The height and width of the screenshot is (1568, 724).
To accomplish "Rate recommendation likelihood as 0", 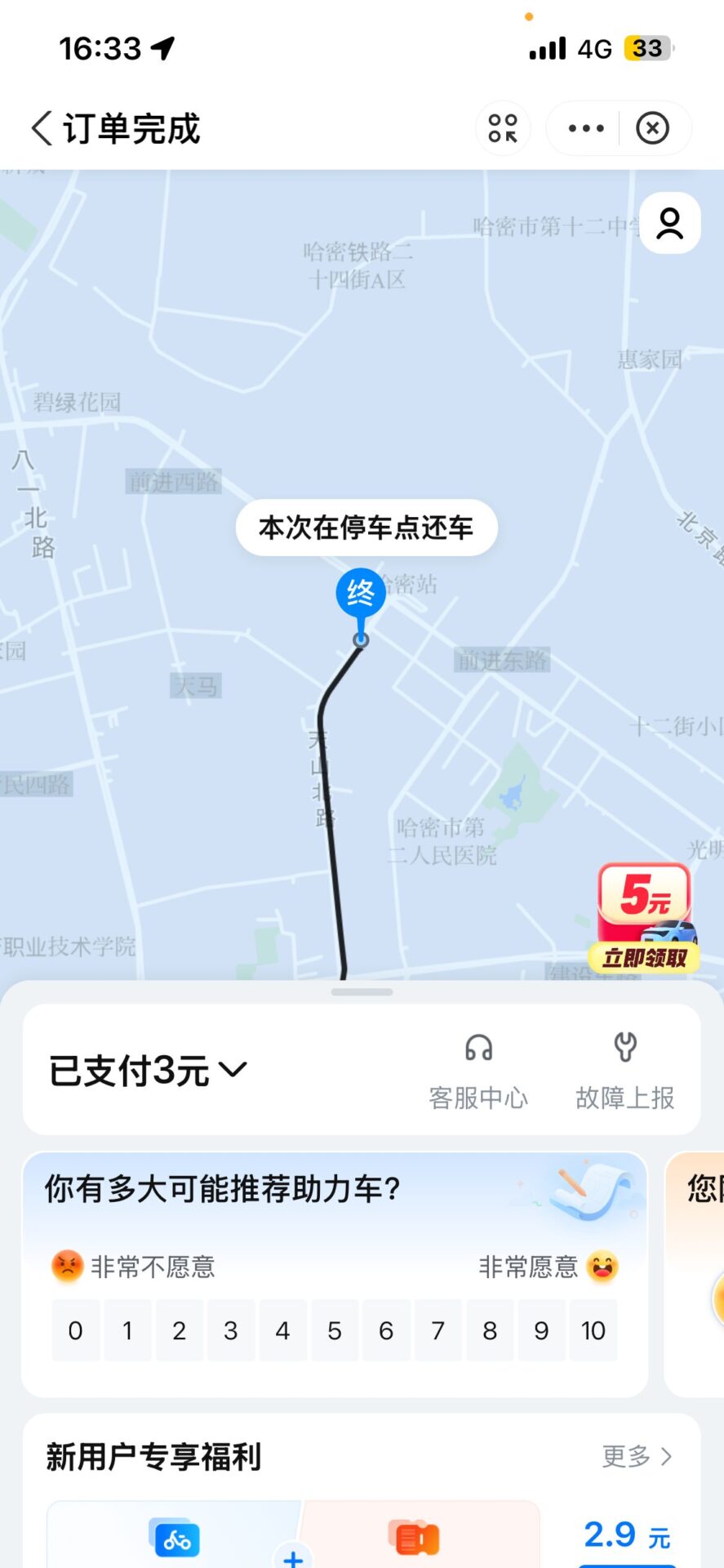I will [75, 1330].
